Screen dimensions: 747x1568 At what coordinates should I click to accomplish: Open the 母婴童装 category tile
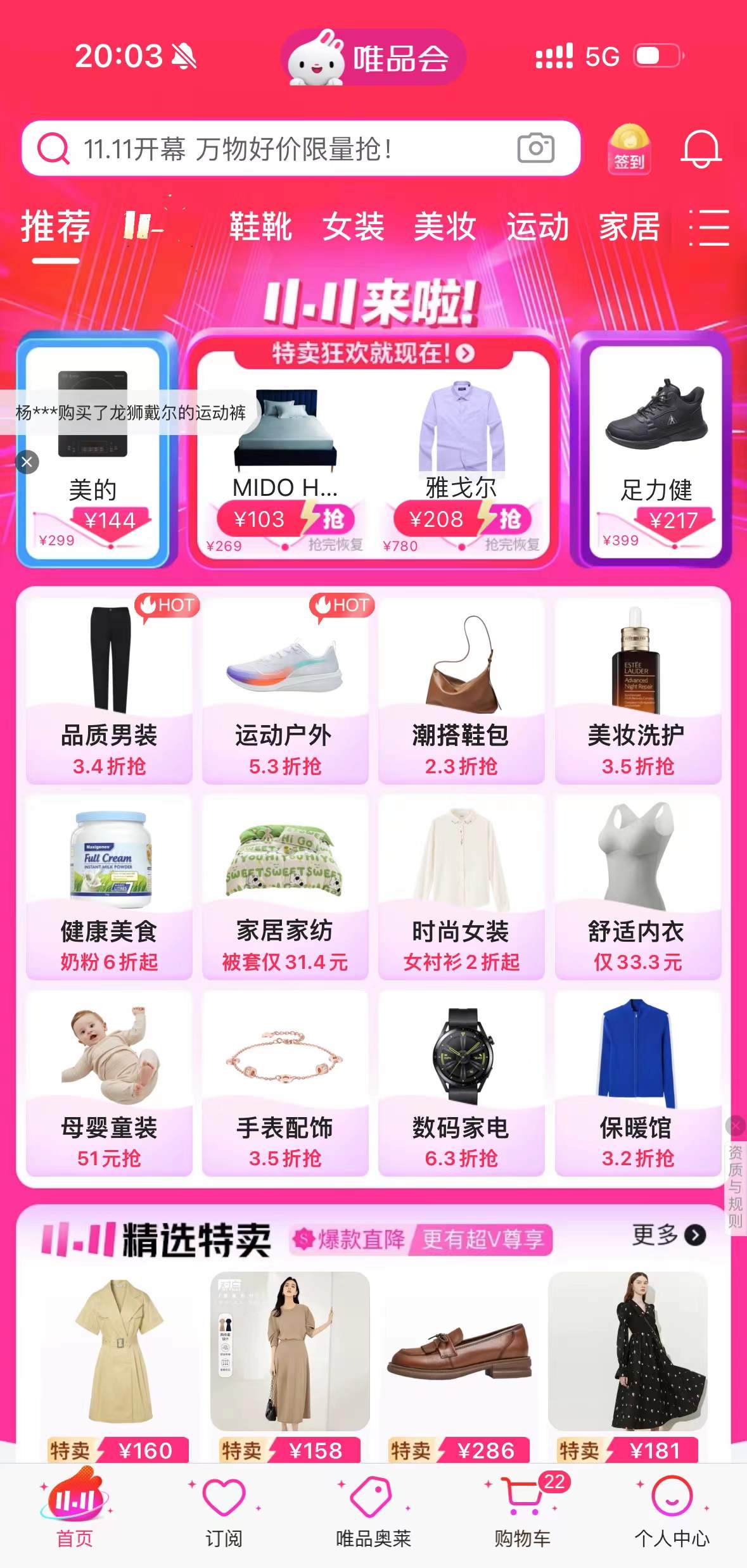[x=109, y=1083]
